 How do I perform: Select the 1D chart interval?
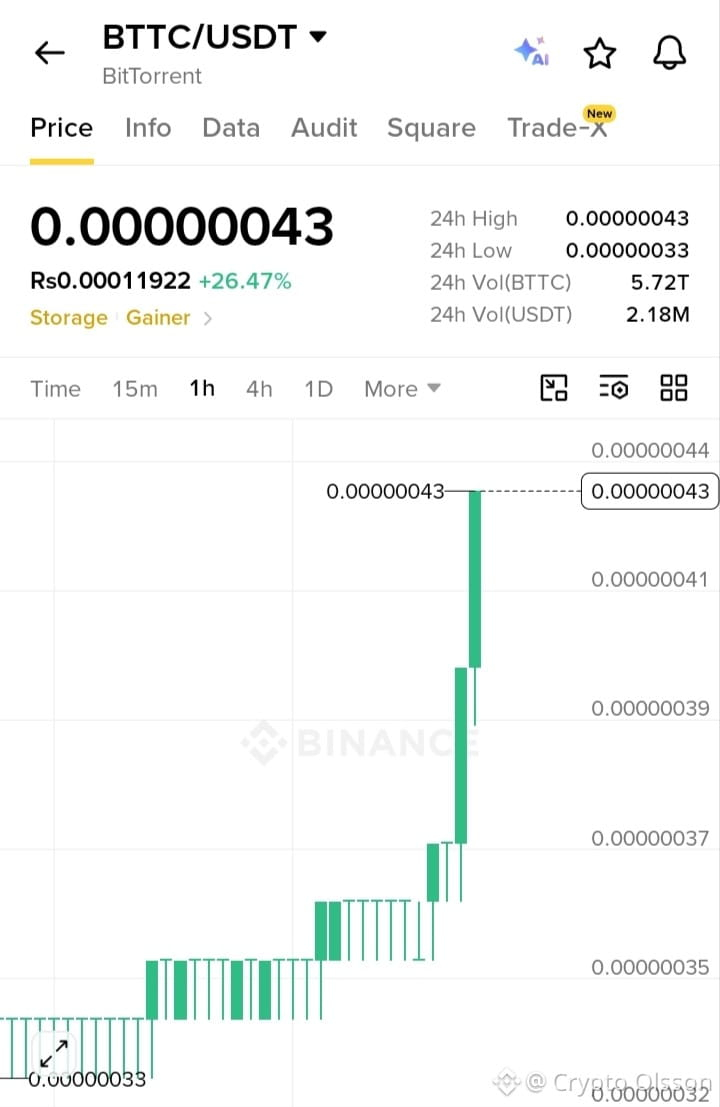point(318,389)
